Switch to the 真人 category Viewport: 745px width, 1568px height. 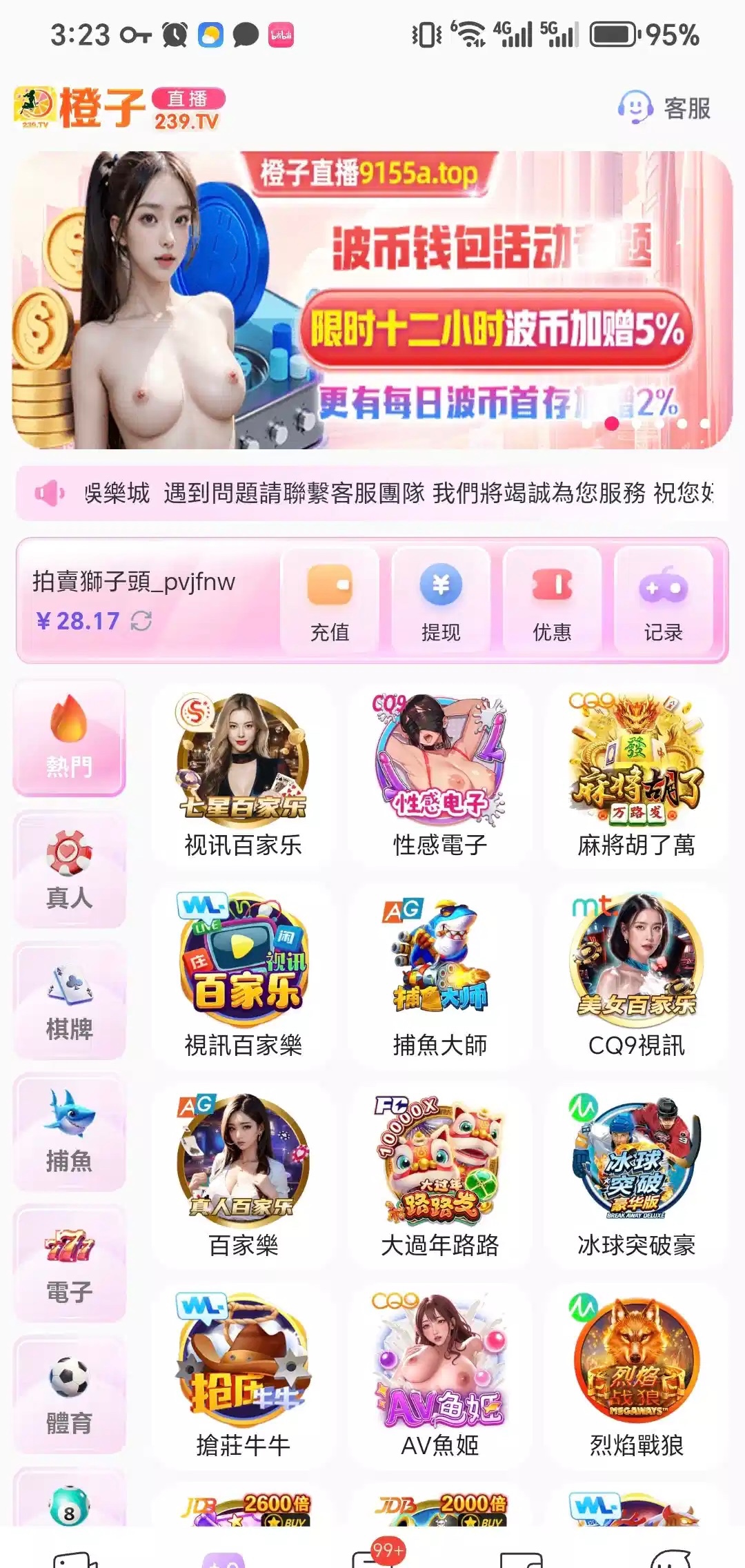click(69, 870)
